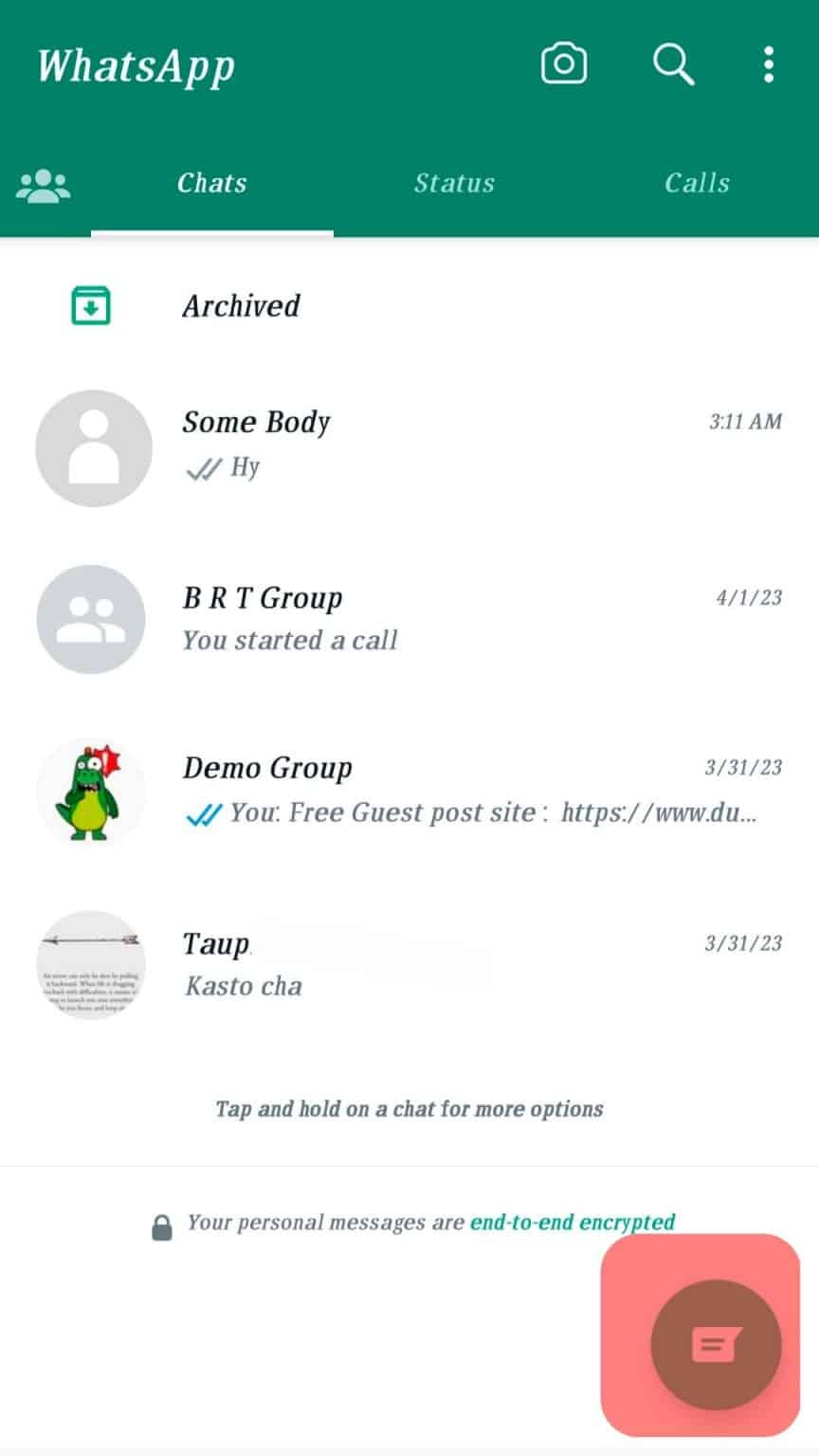Screen dimensions: 819x1456
Task: Select the Chats tab
Action: pyautogui.click(x=211, y=183)
